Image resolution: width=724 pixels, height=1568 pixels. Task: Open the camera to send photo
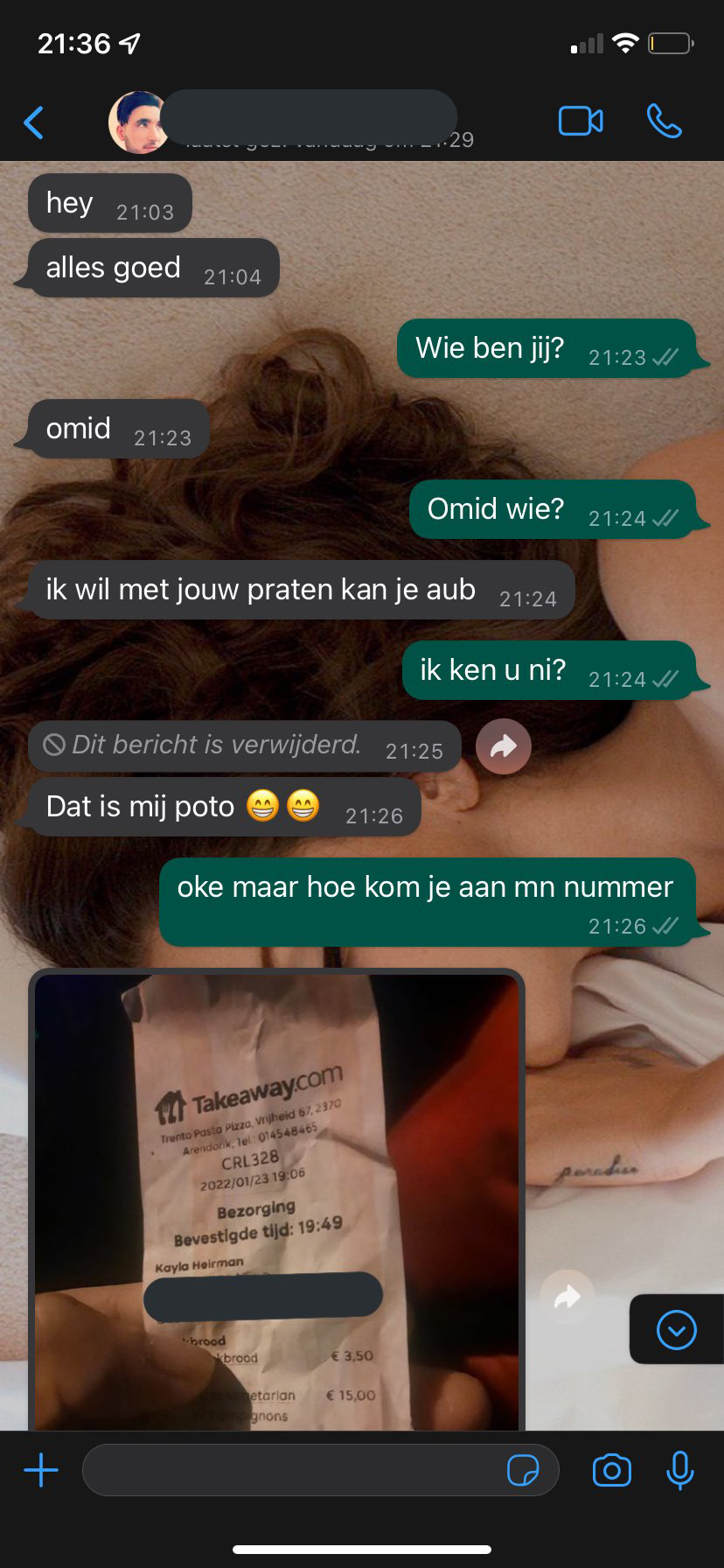coord(612,1470)
